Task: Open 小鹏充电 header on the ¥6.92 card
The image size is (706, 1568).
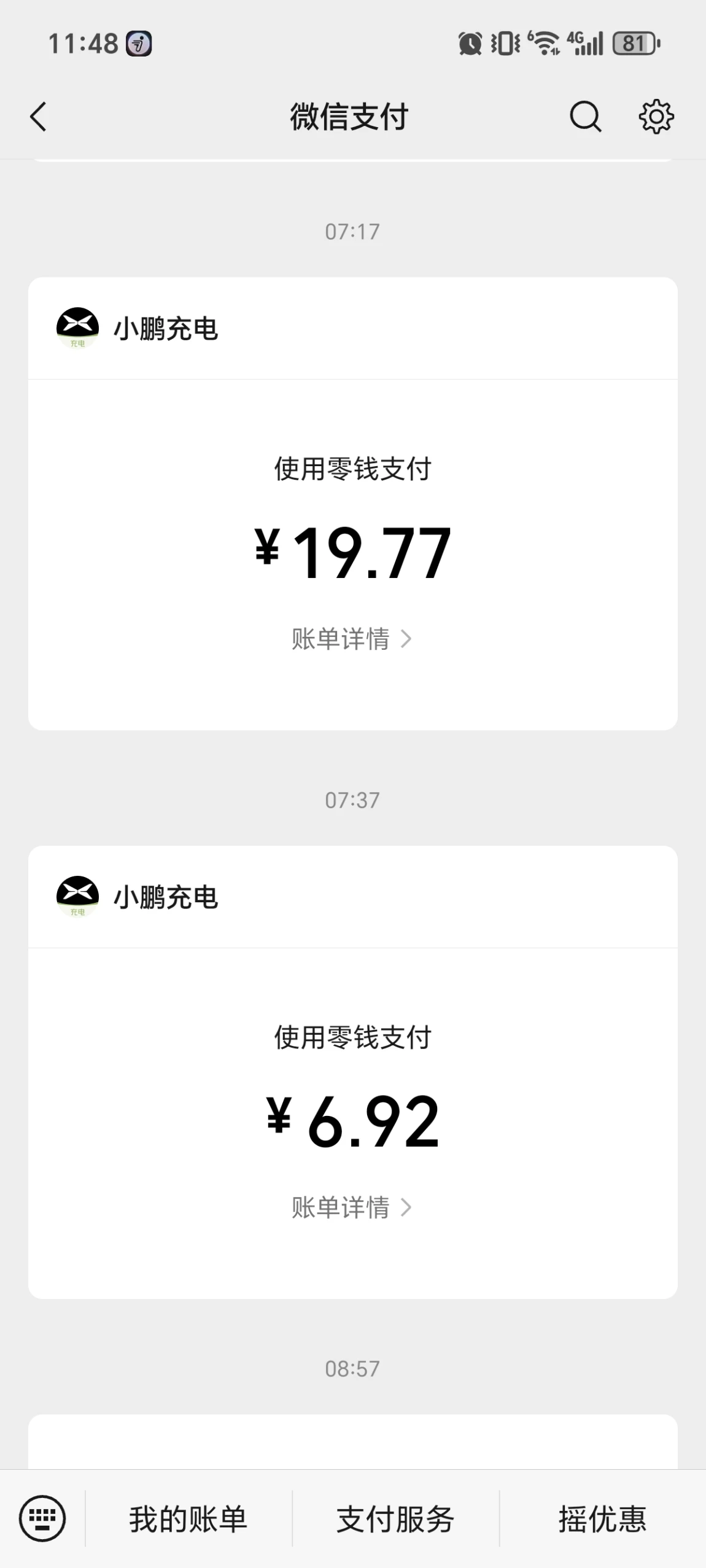Action: tap(353, 897)
